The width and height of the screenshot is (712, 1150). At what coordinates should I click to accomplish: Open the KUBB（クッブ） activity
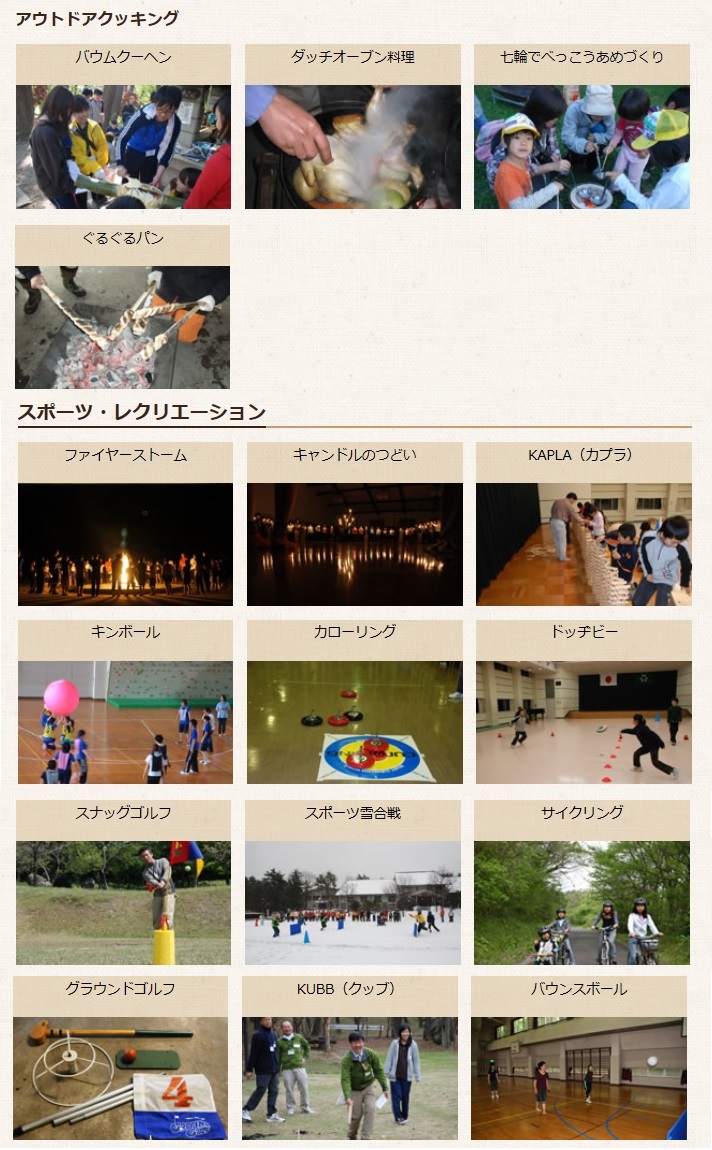[350, 1059]
